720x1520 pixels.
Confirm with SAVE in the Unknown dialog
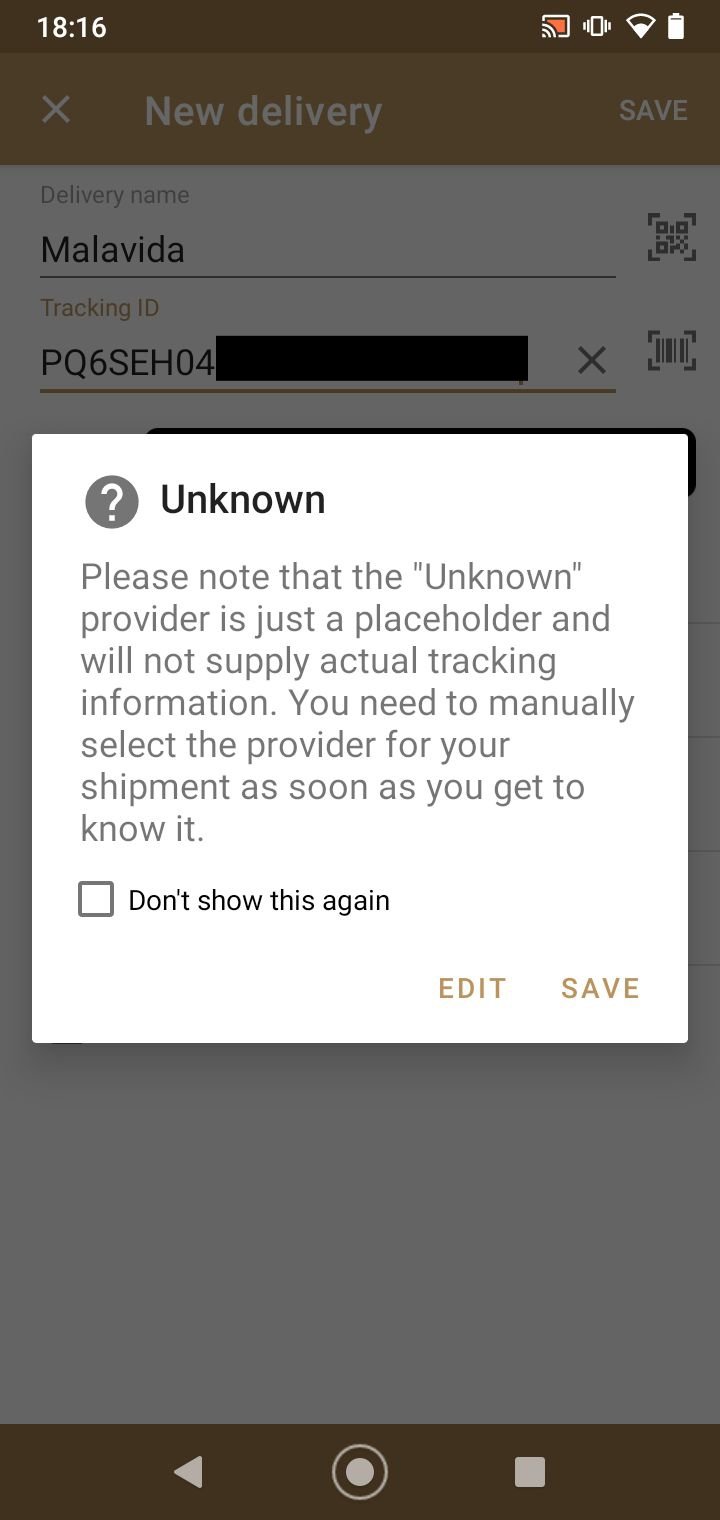(600, 988)
